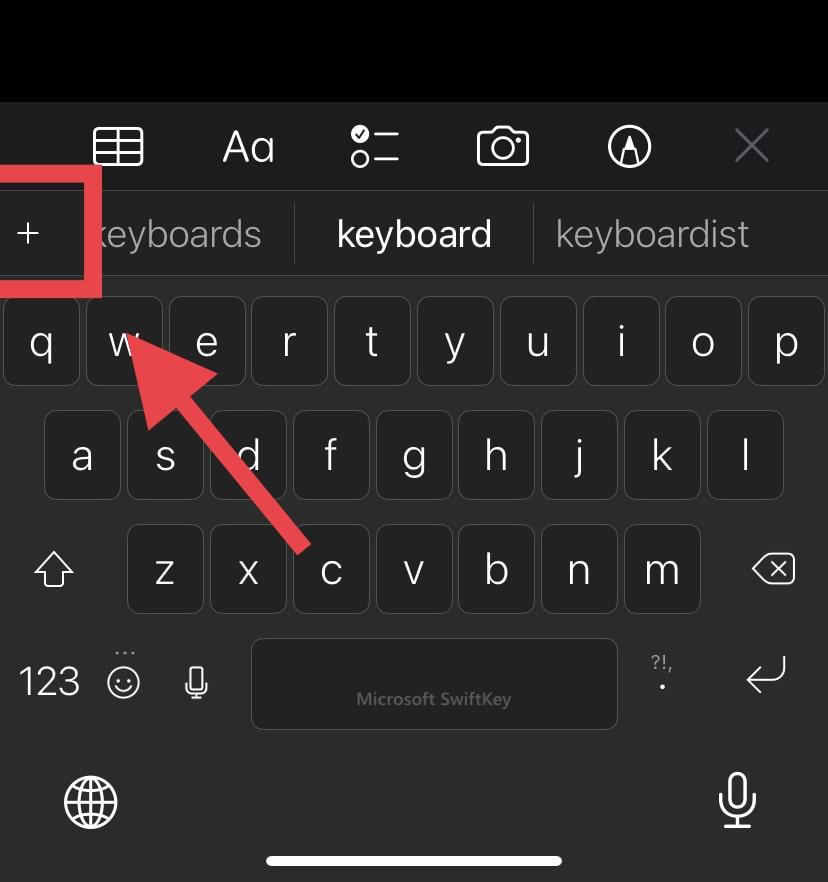The height and width of the screenshot is (882, 828).
Task: Insert a period with the punctuation key
Action: coord(662,680)
